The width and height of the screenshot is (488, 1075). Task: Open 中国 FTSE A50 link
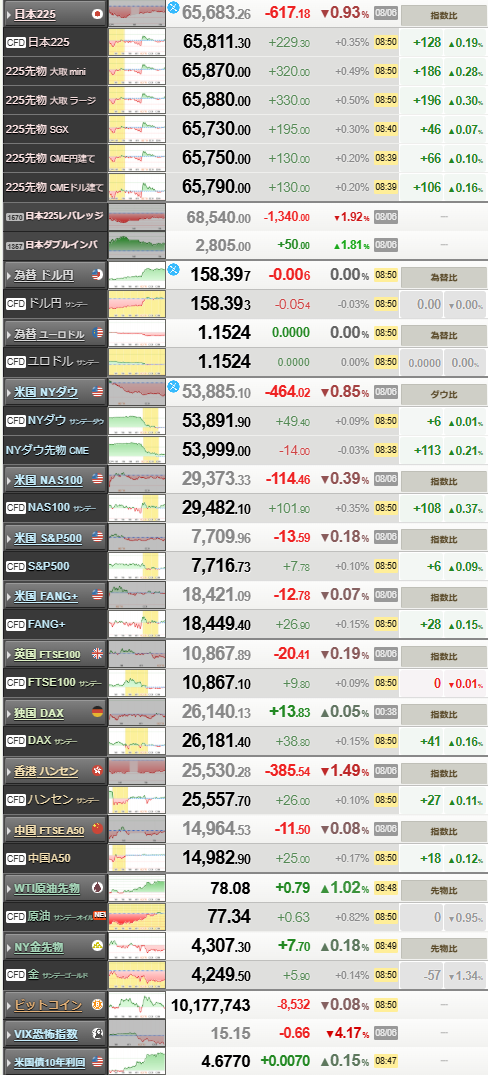pyautogui.click(x=49, y=830)
